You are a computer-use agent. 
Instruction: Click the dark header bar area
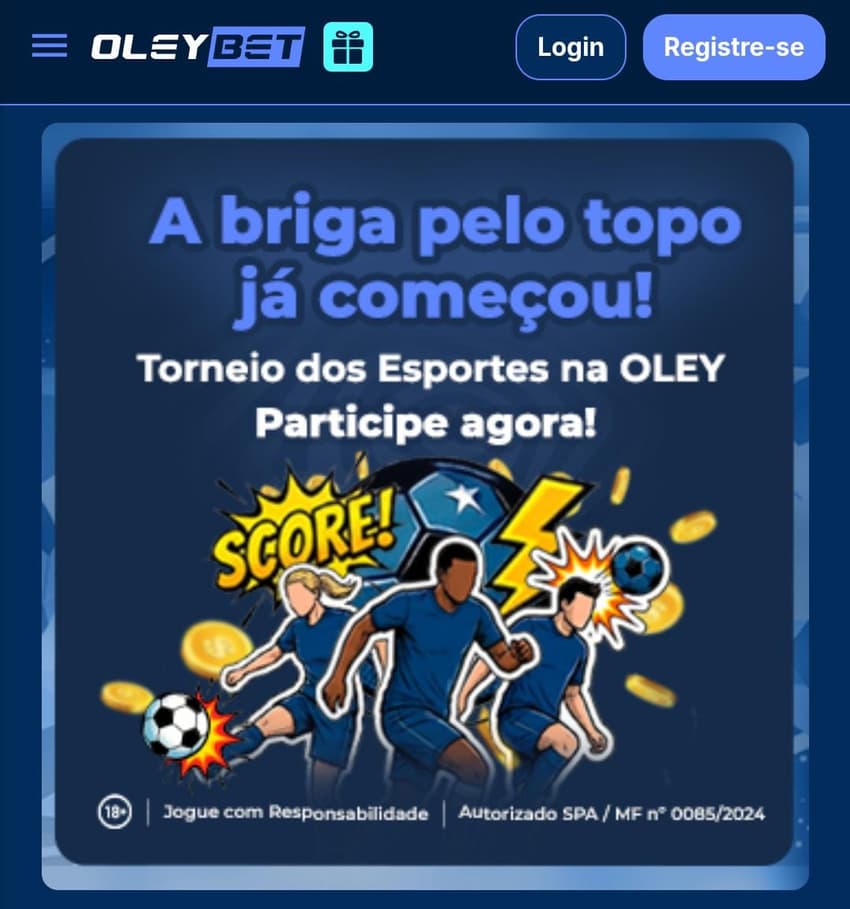point(450,46)
